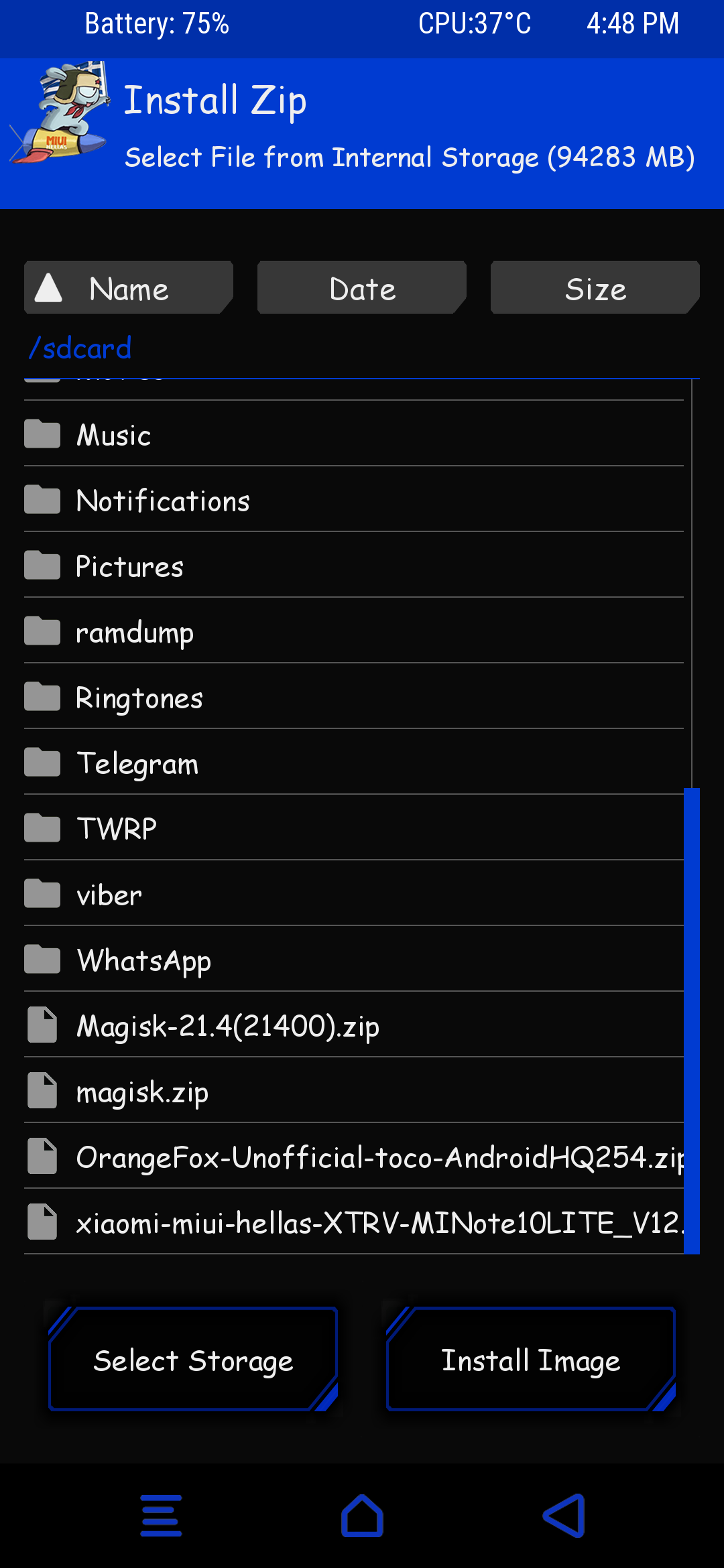The width and height of the screenshot is (724, 1568).
Task: Sort files by Date
Action: click(x=362, y=288)
